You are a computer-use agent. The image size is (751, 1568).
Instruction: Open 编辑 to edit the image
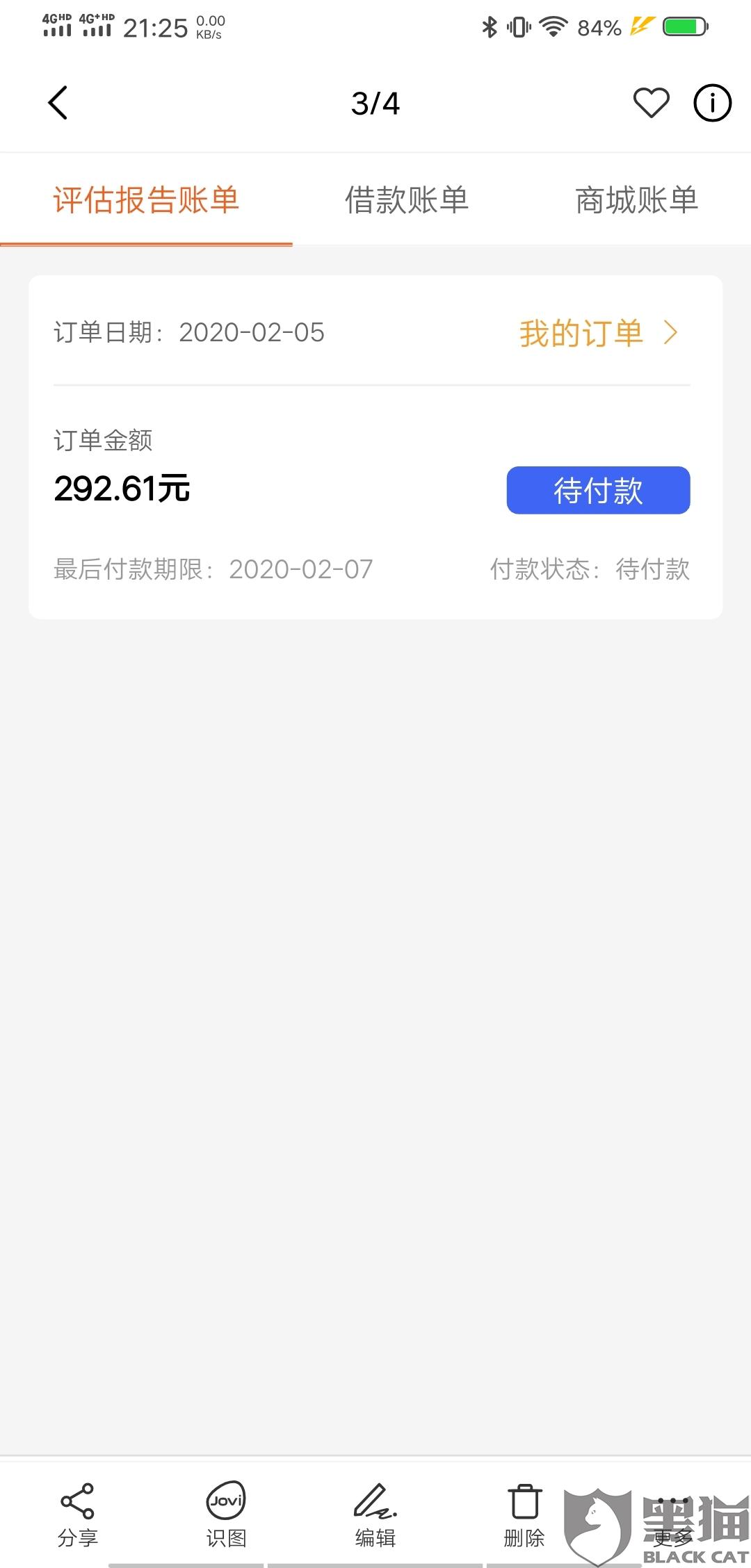click(x=375, y=1514)
